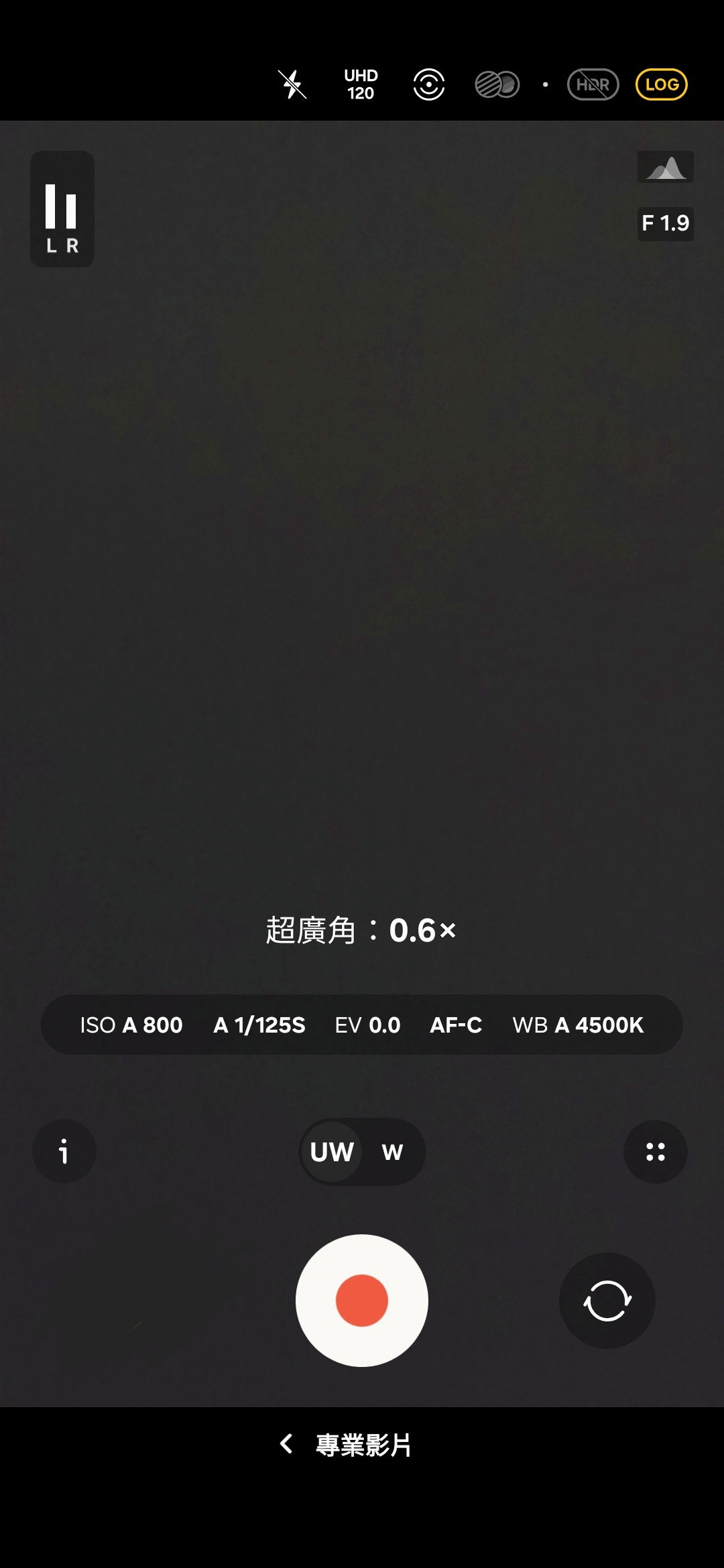Open the L R audio level meter
Viewport: 724px width, 1568px height.
pos(62,209)
